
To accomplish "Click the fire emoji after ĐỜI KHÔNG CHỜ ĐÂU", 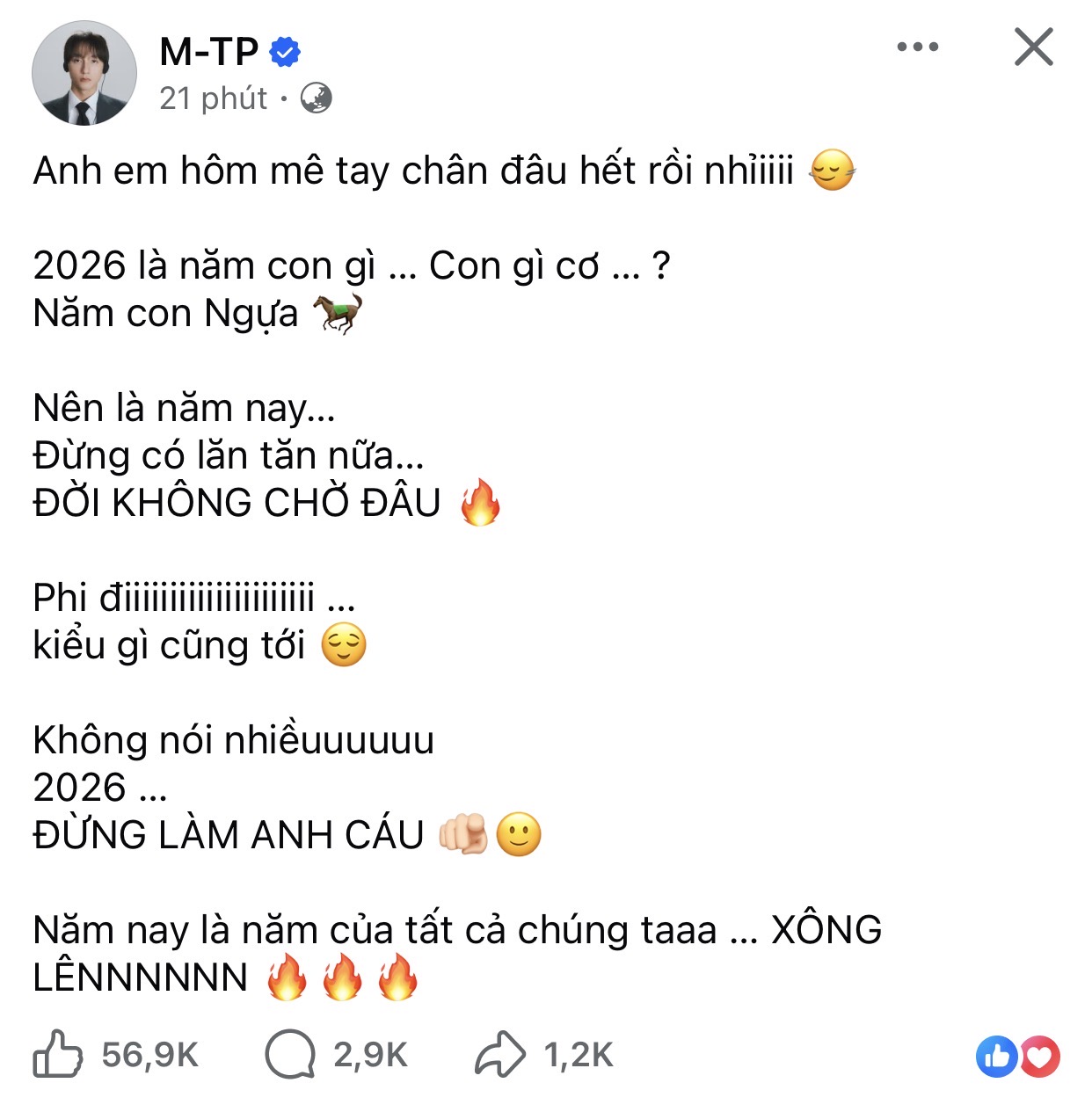I will (482, 504).
